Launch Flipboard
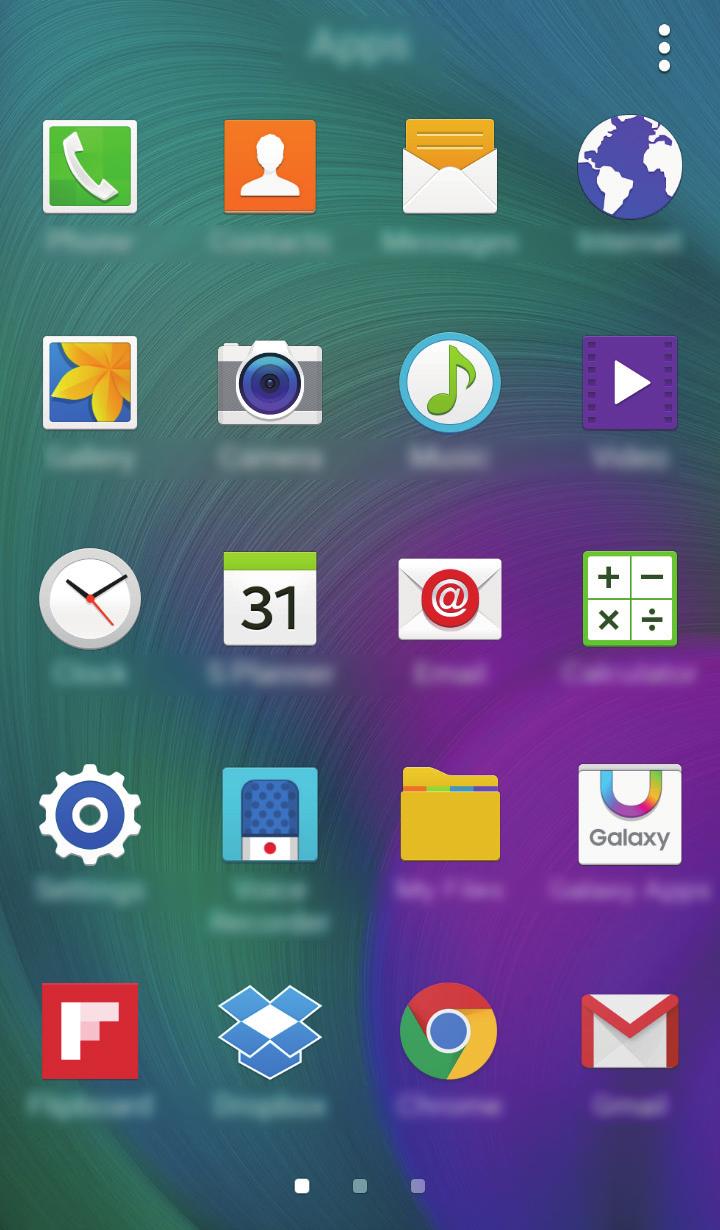720x1230 pixels. [x=90, y=1031]
